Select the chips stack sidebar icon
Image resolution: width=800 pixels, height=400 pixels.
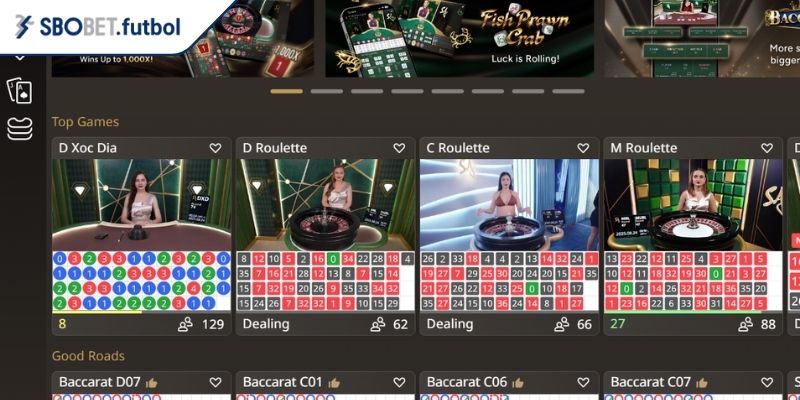point(19,128)
